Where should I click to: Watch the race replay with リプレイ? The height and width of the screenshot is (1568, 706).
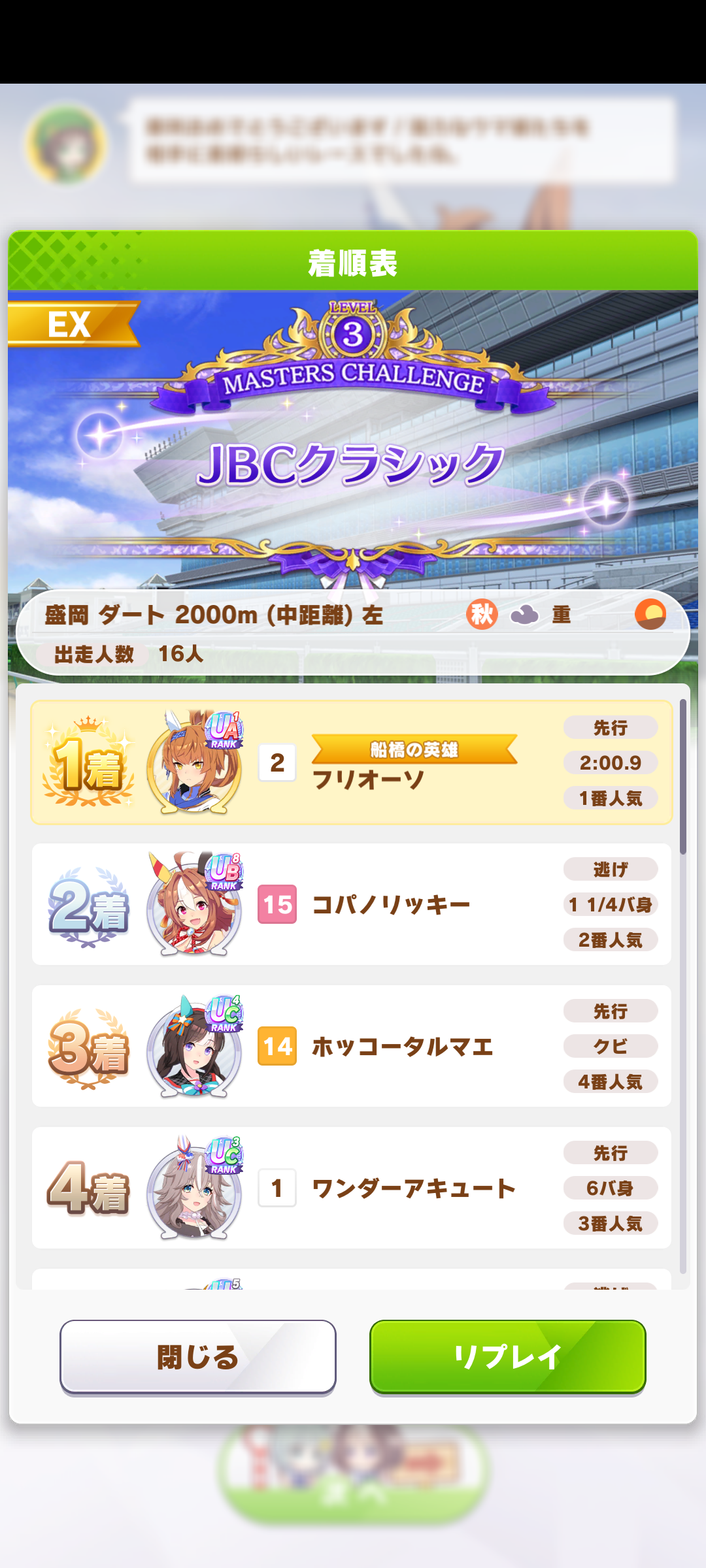[x=507, y=1357]
